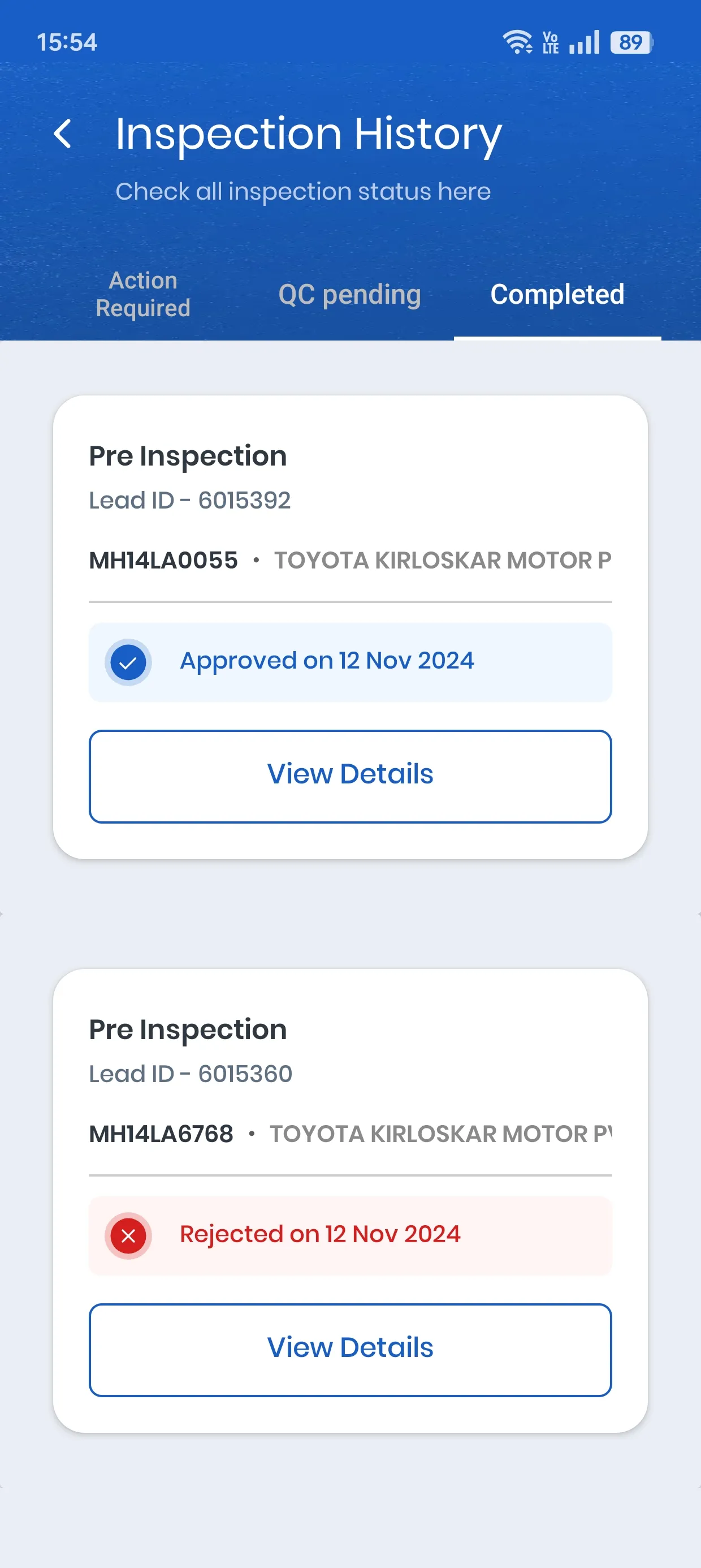Open the QC pending tab

(x=349, y=294)
